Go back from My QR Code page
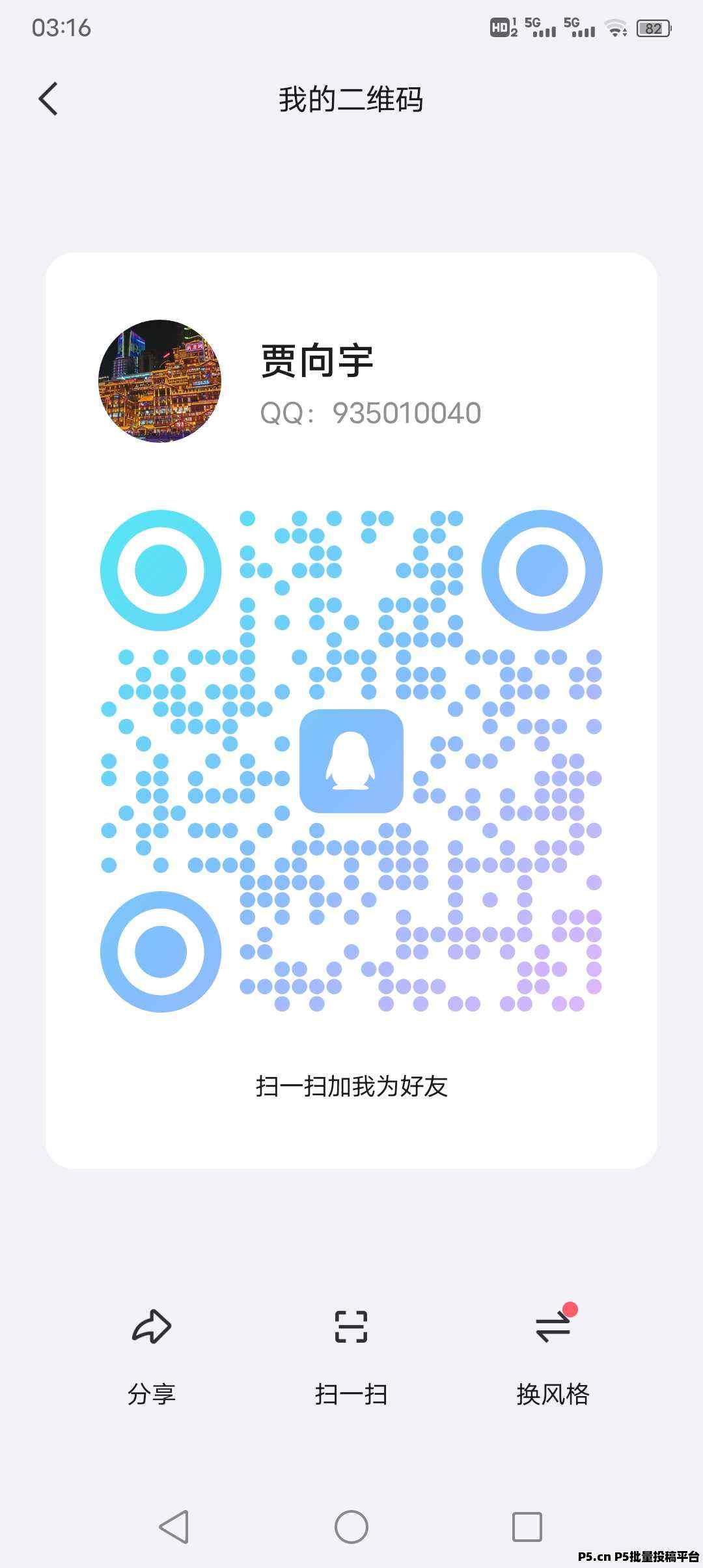Screen dimensions: 703x1568 point(49,99)
